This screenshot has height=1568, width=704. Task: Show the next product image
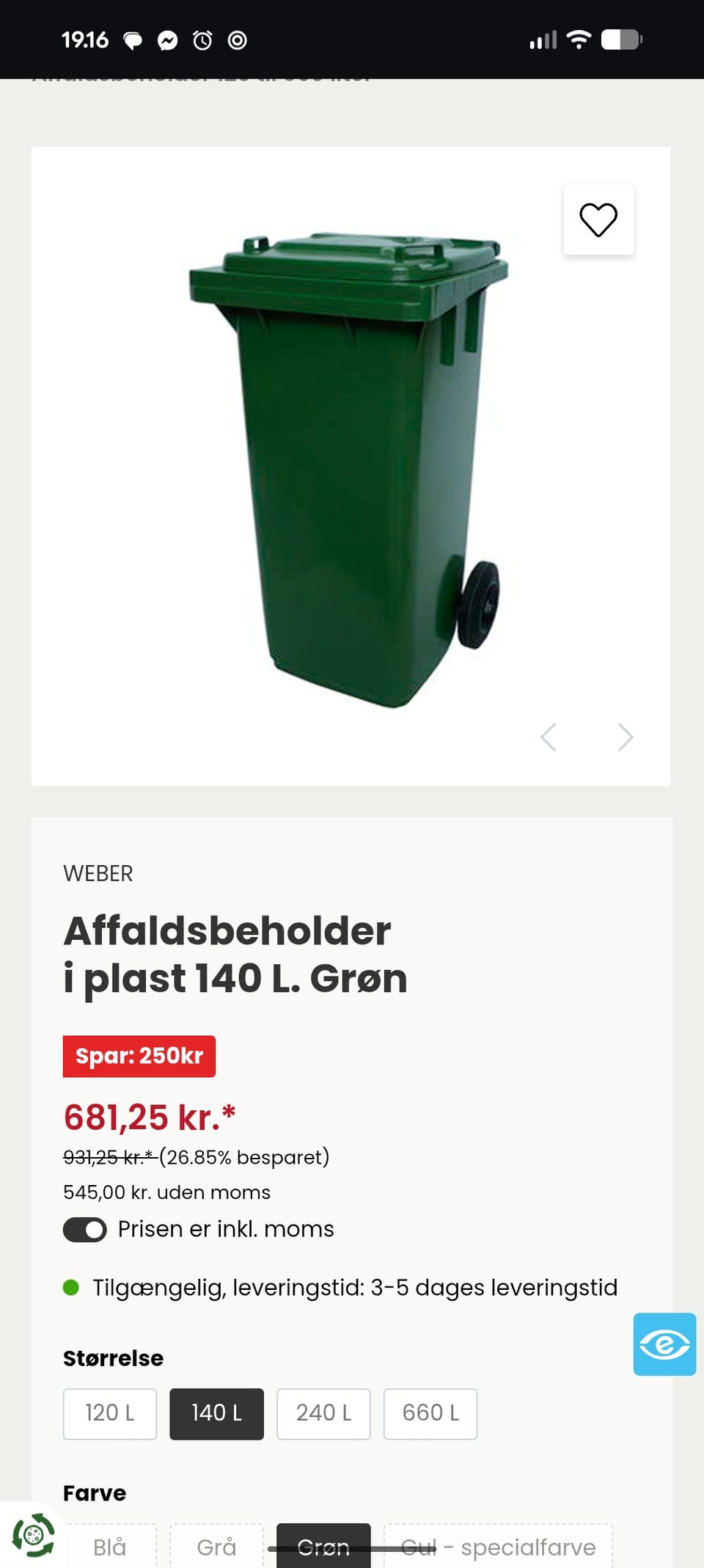625,737
